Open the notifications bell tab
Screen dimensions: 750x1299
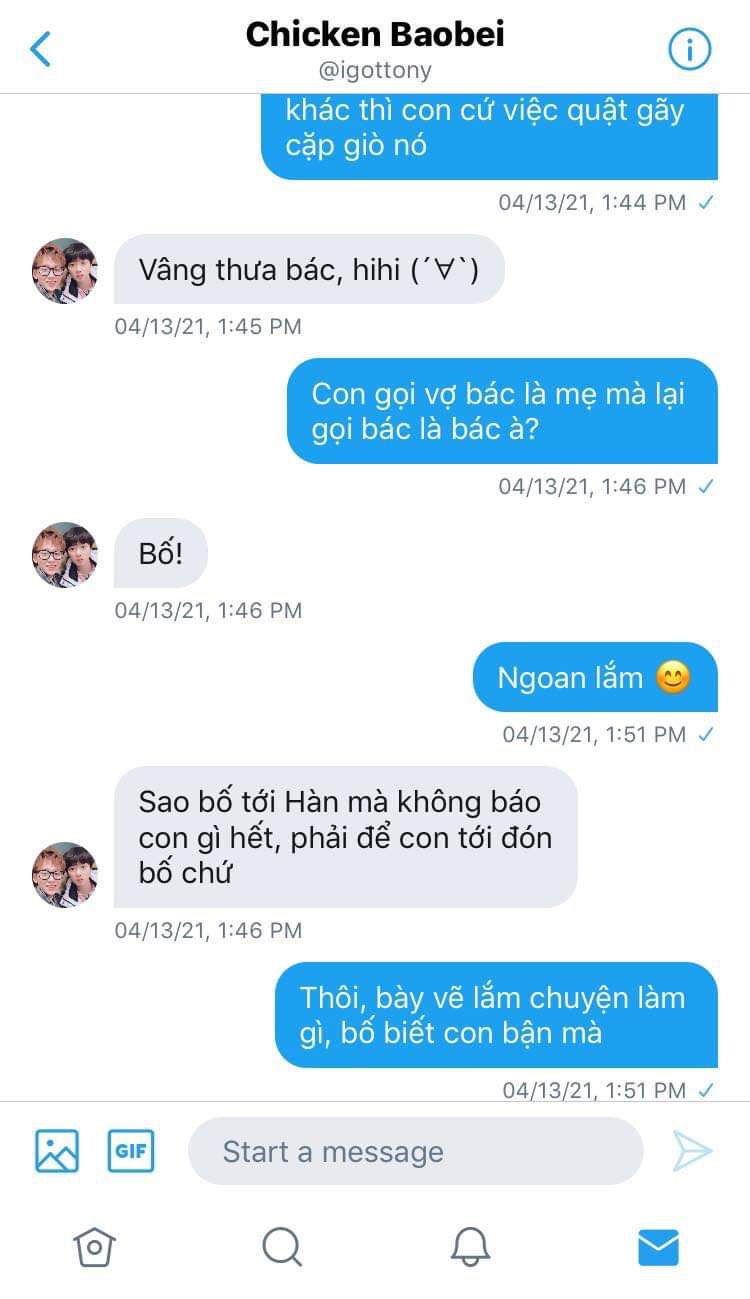[x=470, y=1246]
